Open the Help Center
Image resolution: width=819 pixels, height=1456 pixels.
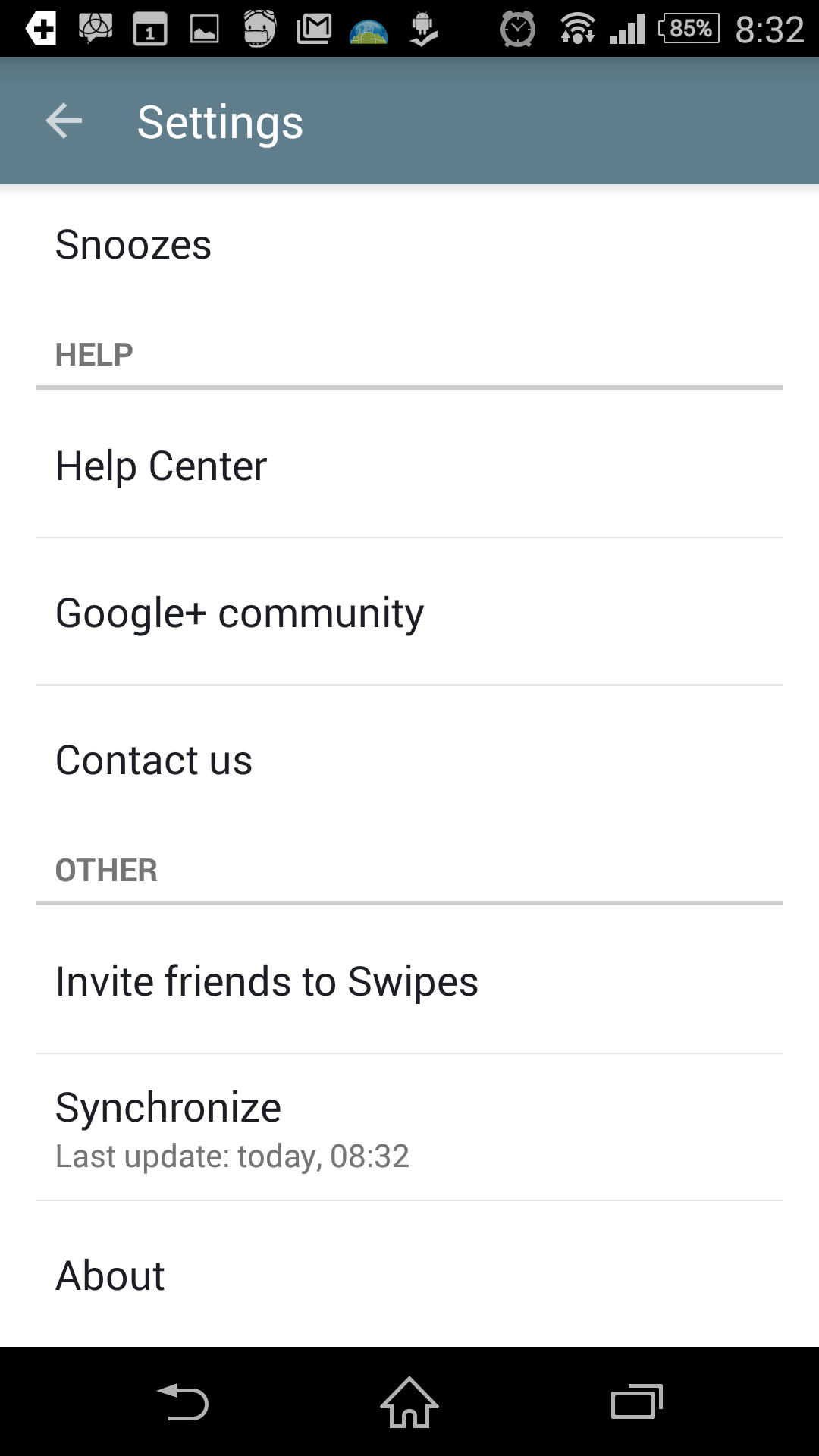(x=409, y=465)
